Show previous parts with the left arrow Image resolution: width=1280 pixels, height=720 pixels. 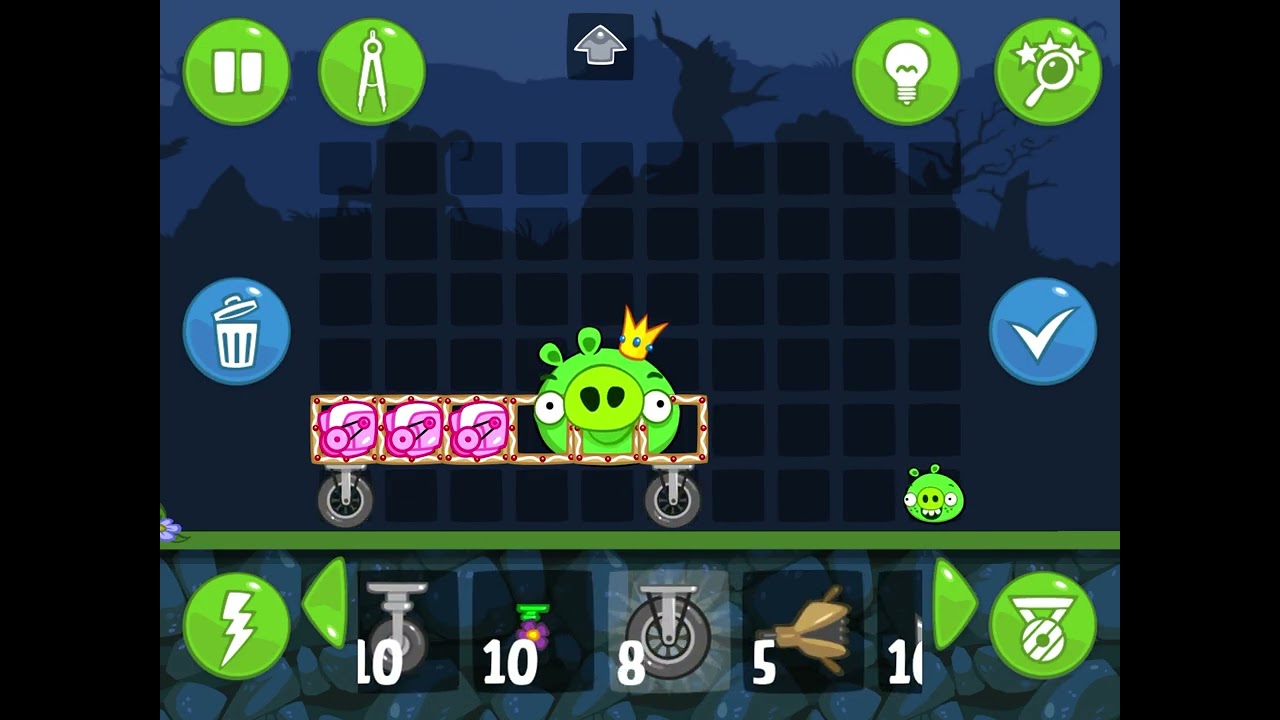point(326,603)
